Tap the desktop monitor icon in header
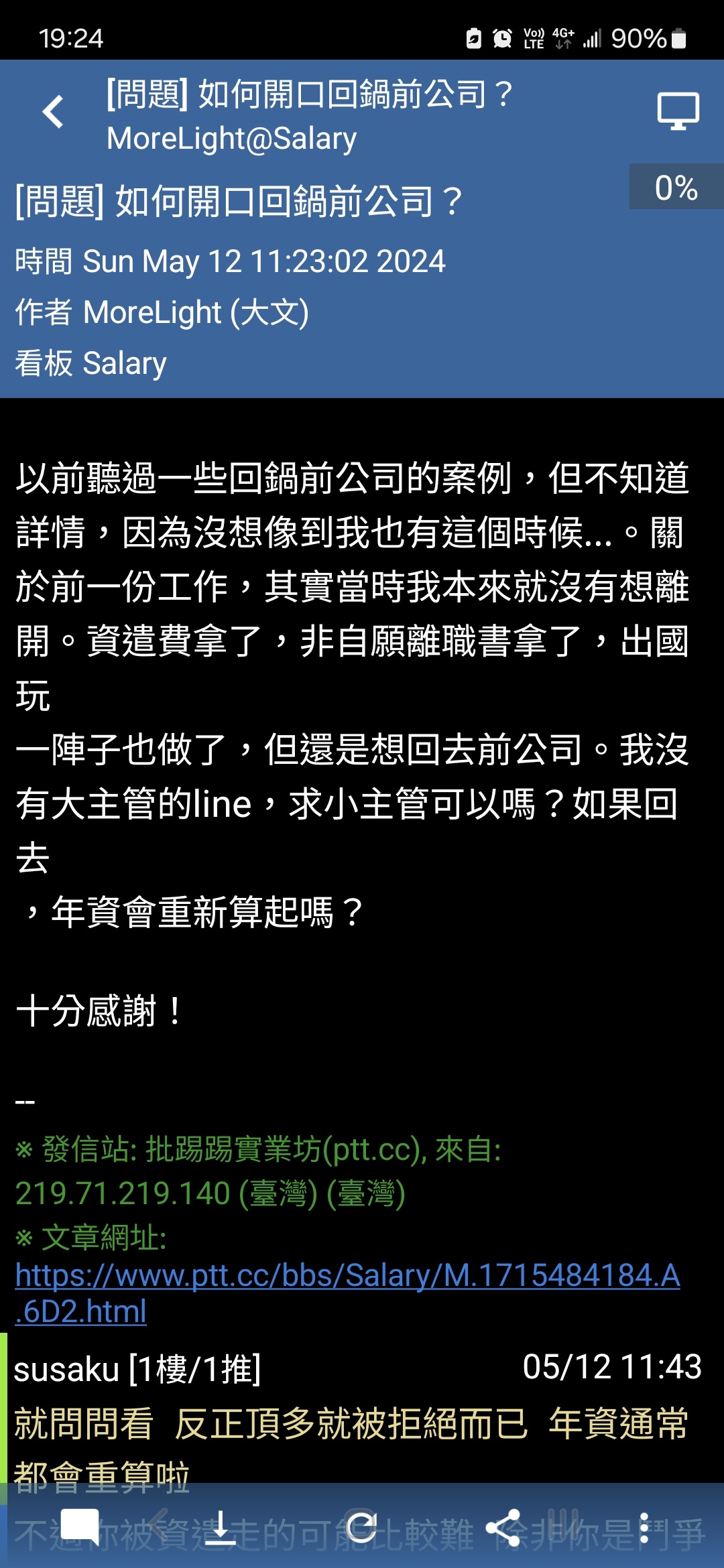Screen dimensions: 724x1568 click(678, 111)
